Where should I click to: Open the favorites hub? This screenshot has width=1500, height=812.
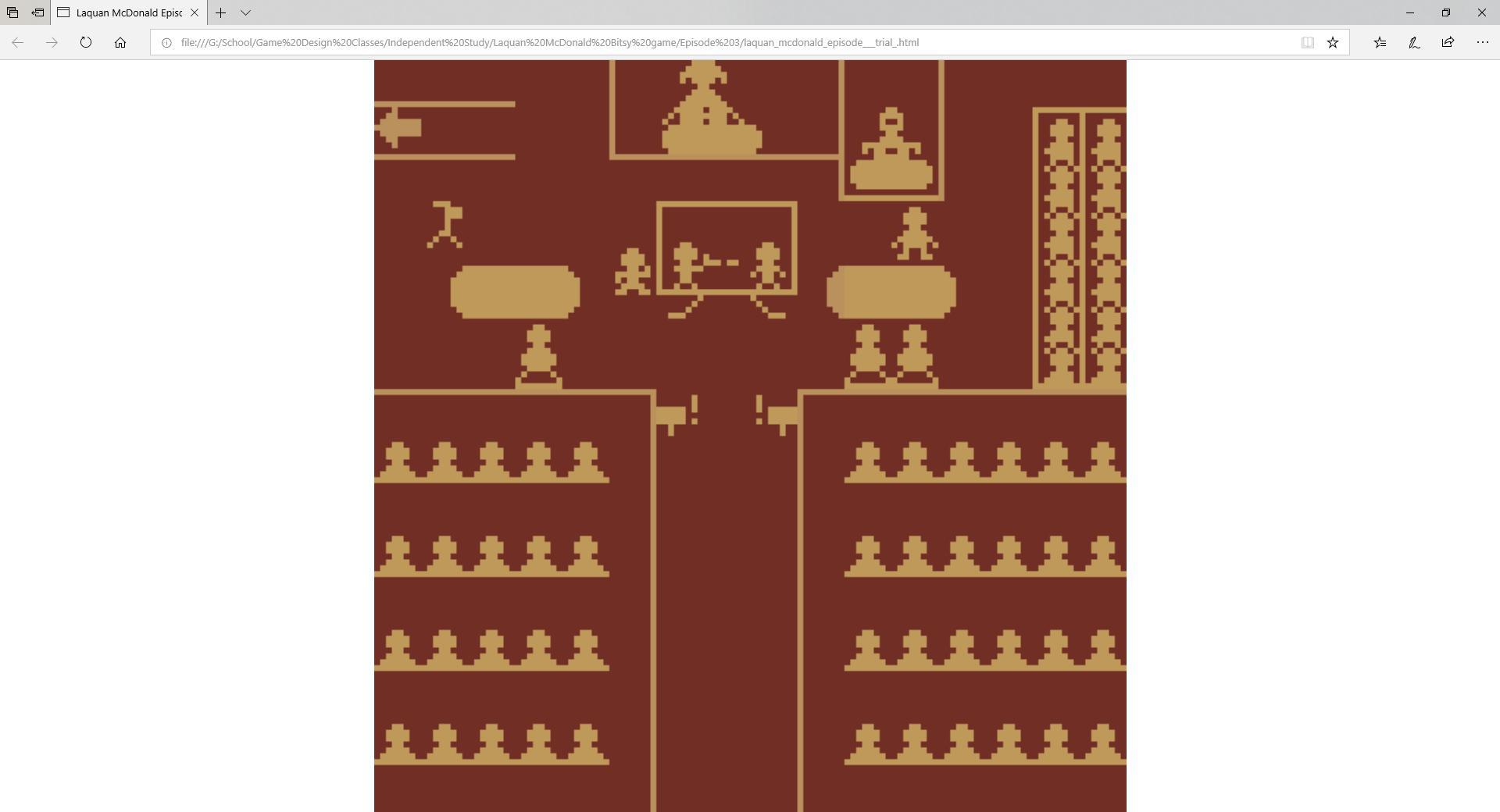click(1380, 42)
